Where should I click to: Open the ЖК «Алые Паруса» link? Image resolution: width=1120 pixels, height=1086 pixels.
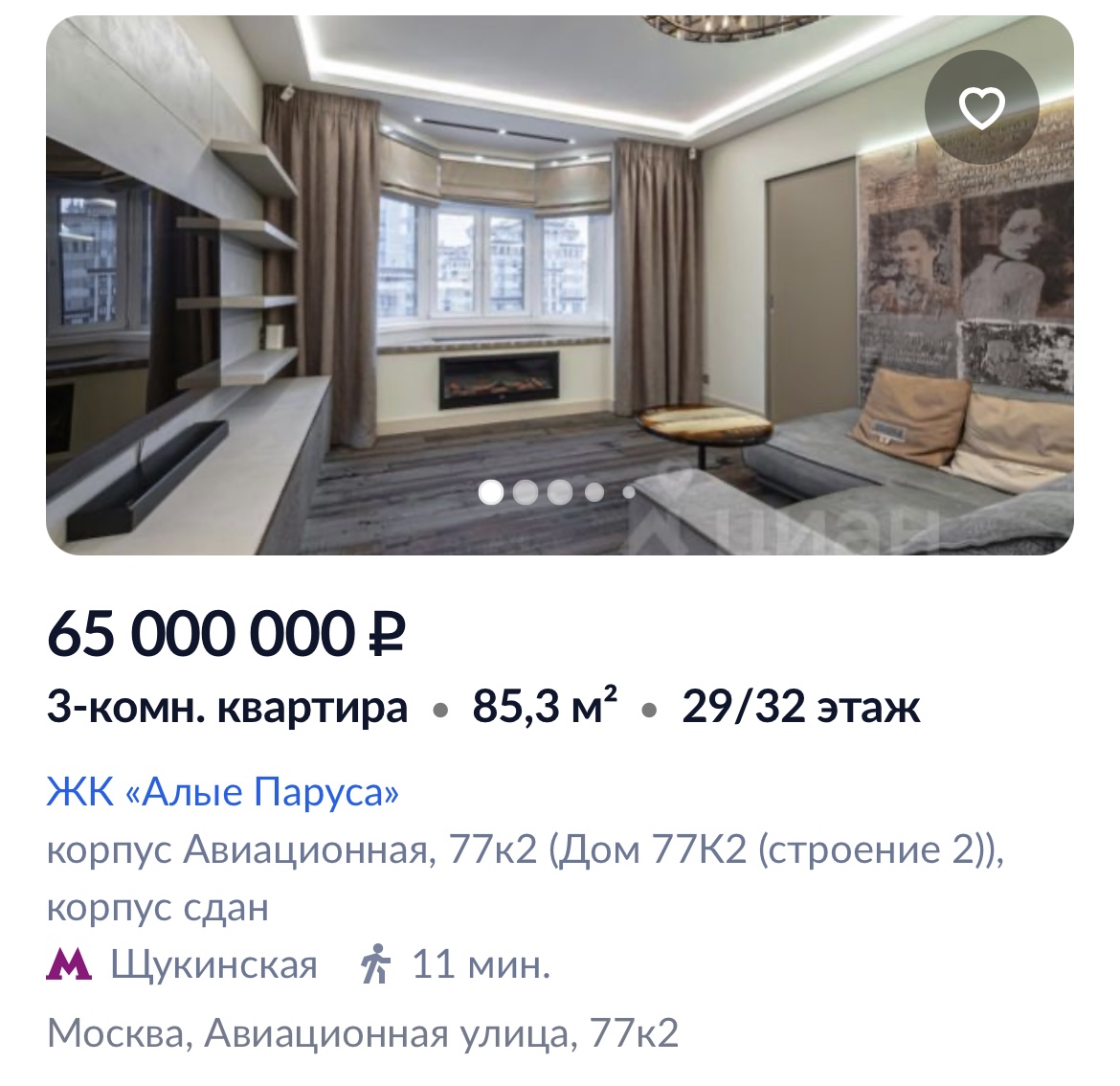(x=223, y=792)
